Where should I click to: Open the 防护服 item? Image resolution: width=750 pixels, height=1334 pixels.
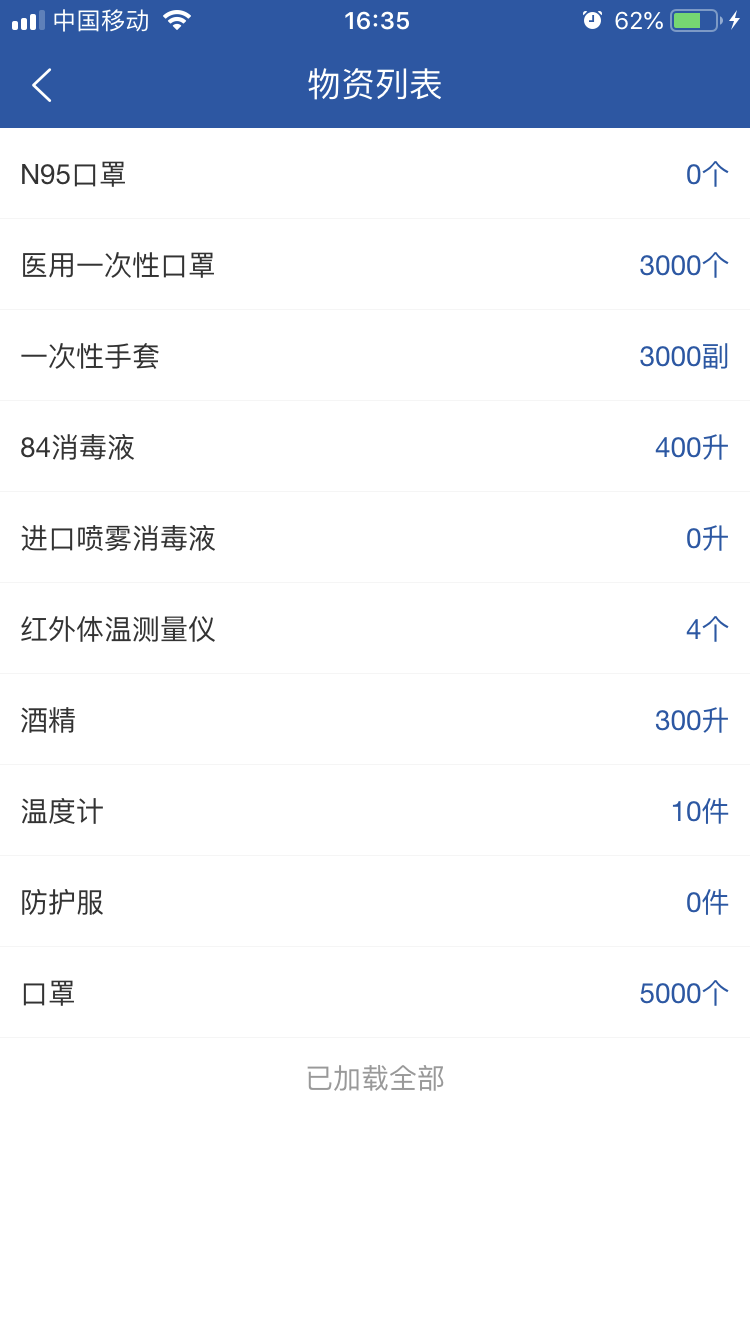click(374, 902)
